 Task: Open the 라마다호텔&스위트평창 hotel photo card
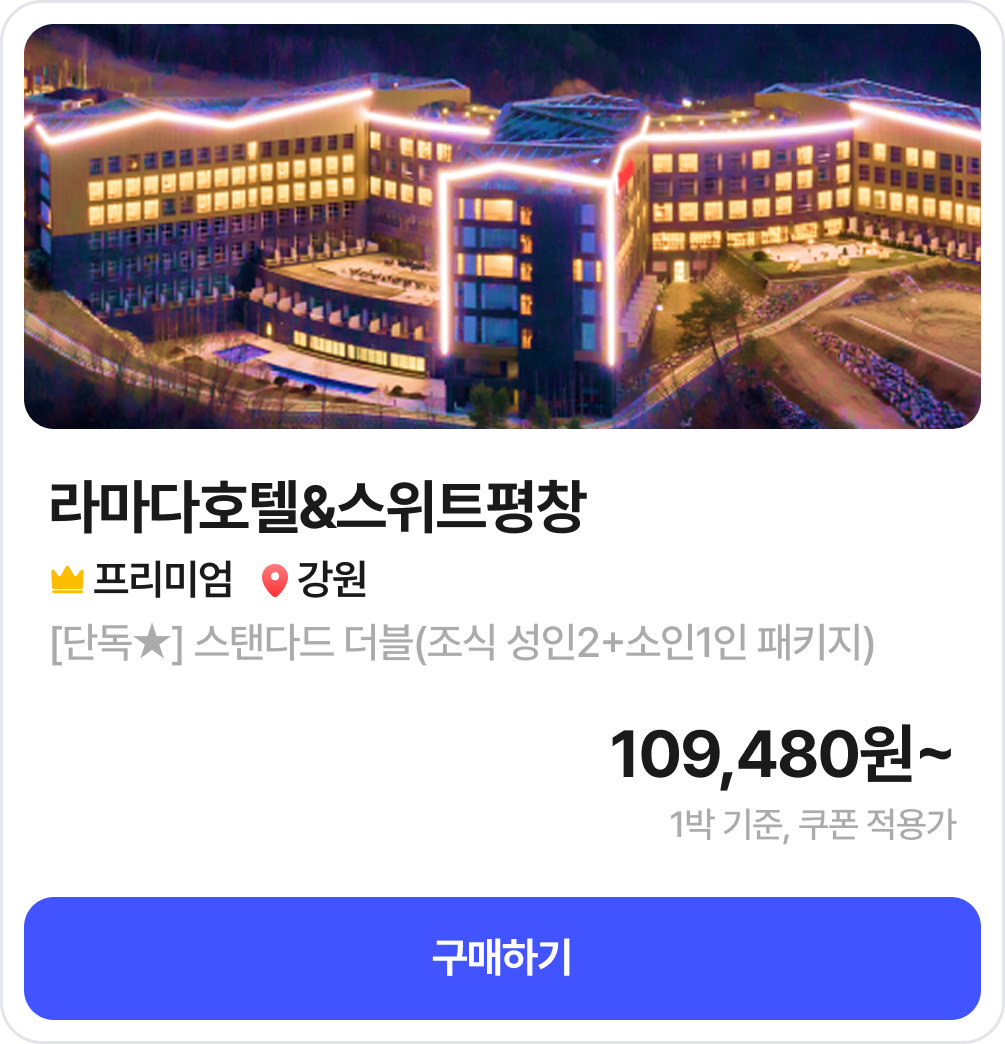502,227
